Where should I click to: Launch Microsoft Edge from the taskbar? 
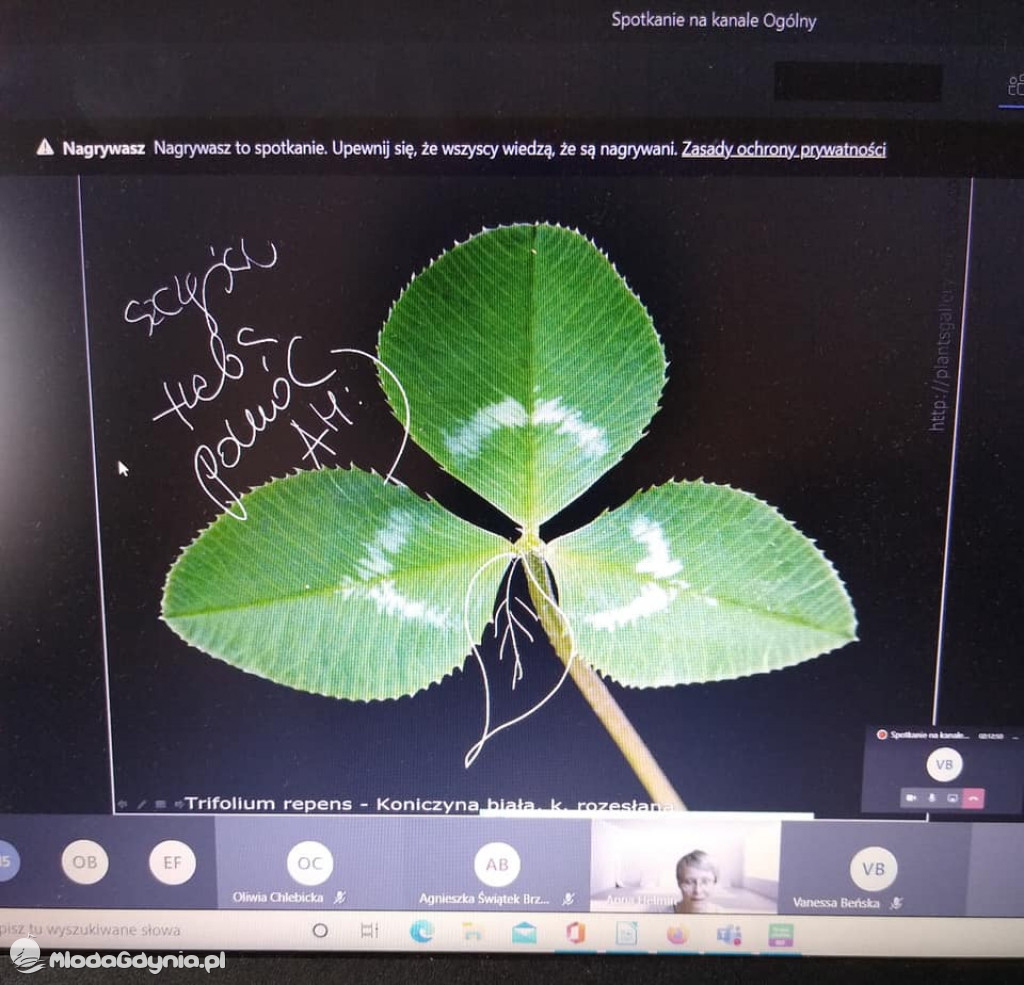point(422,932)
